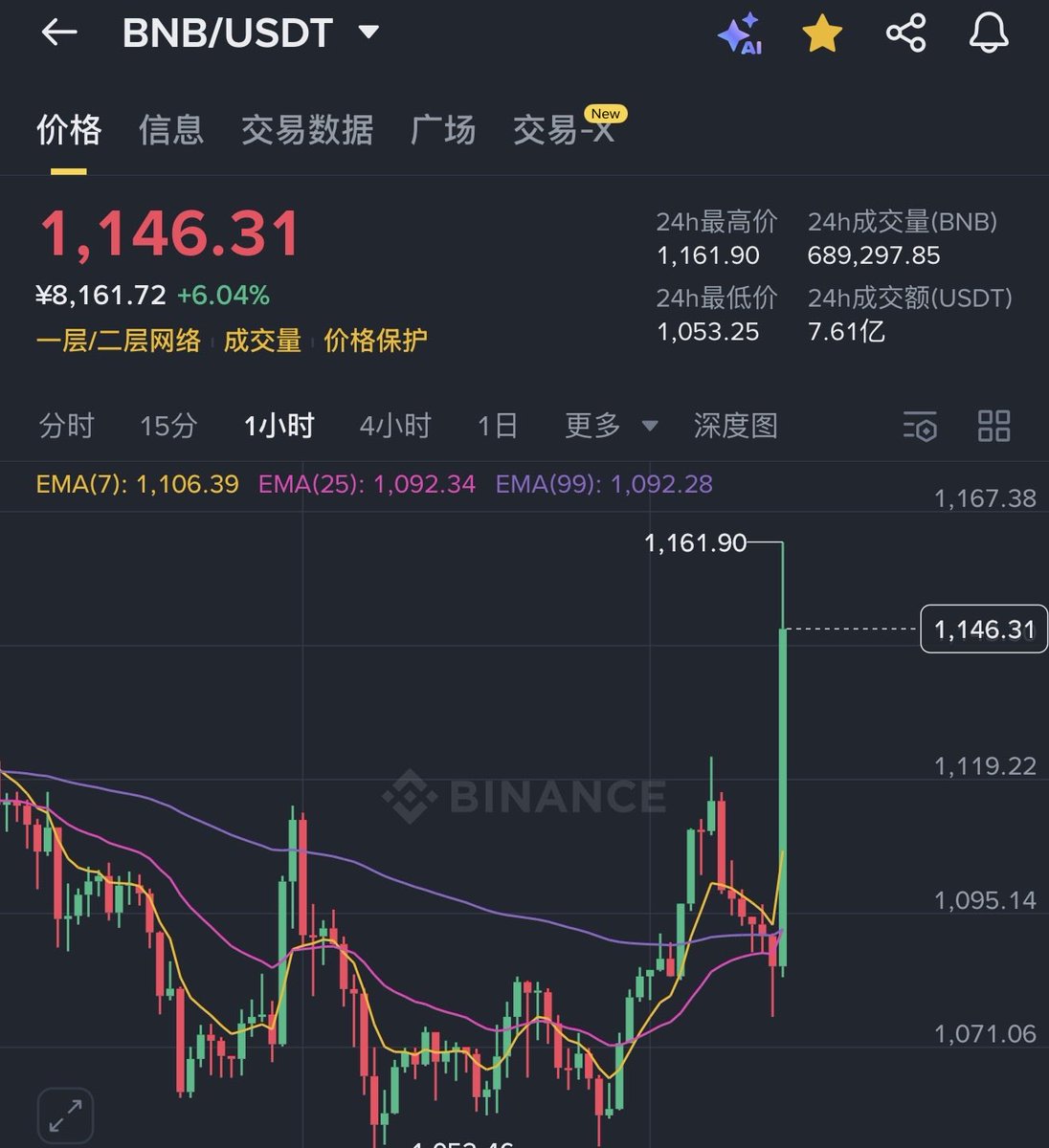
Task: Switch to the 信息 tab
Action: 171,129
